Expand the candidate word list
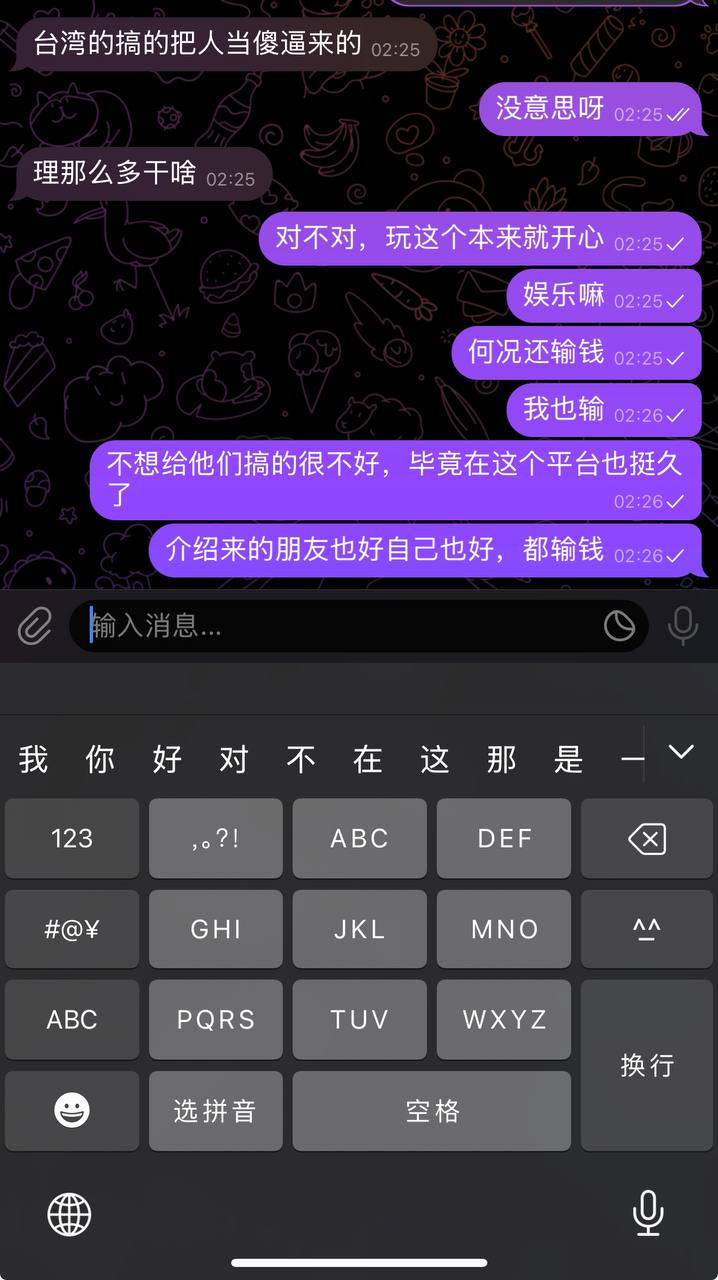This screenshot has width=718, height=1280. [681, 752]
